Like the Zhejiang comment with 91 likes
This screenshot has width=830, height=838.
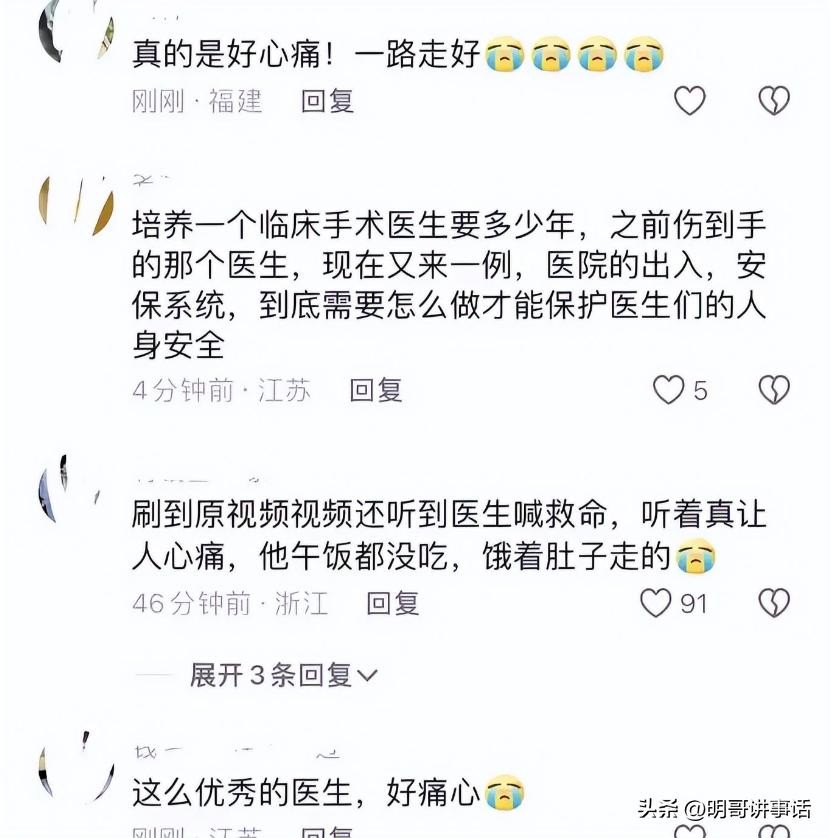tap(656, 603)
